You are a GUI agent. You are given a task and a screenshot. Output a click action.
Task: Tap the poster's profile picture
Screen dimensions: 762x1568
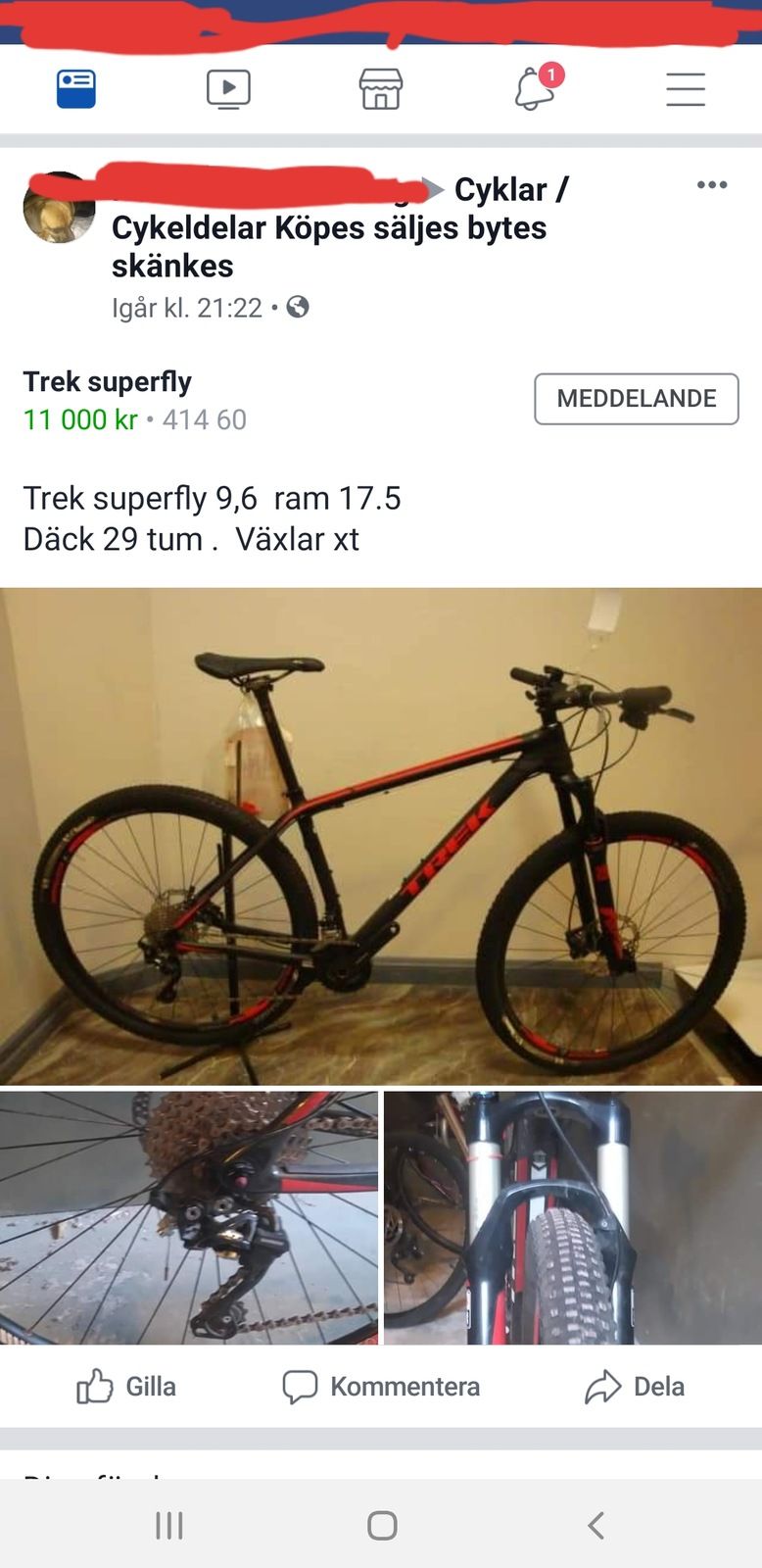[x=59, y=208]
